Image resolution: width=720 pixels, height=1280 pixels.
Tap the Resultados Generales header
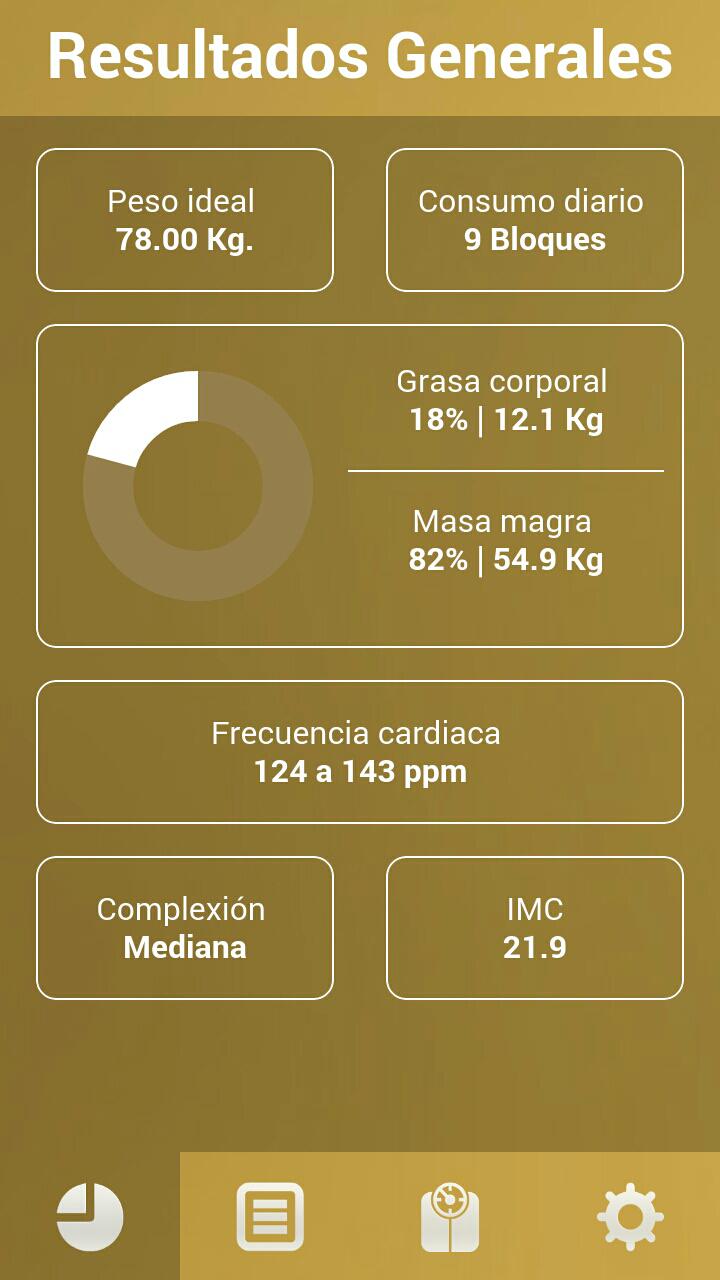click(360, 57)
